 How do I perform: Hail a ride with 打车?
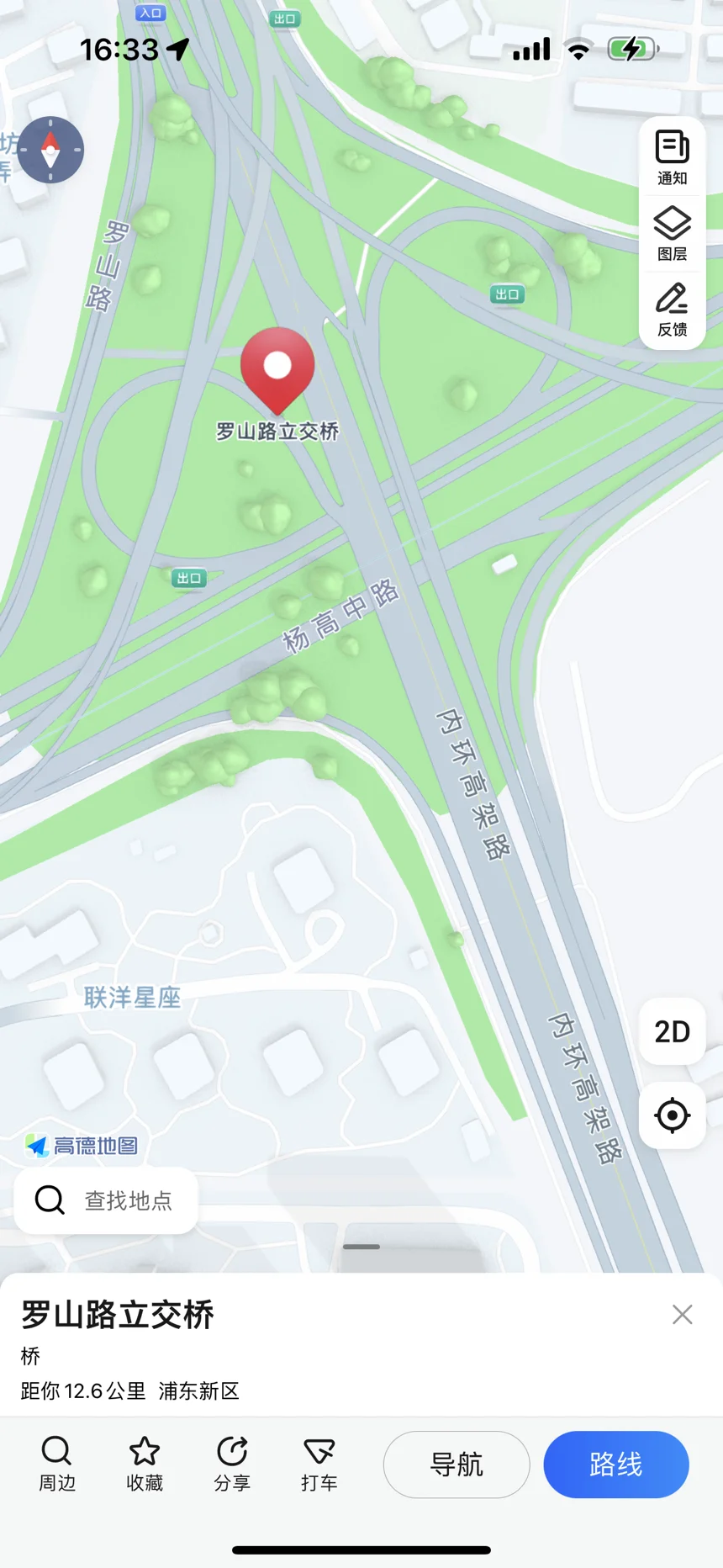[319, 1464]
